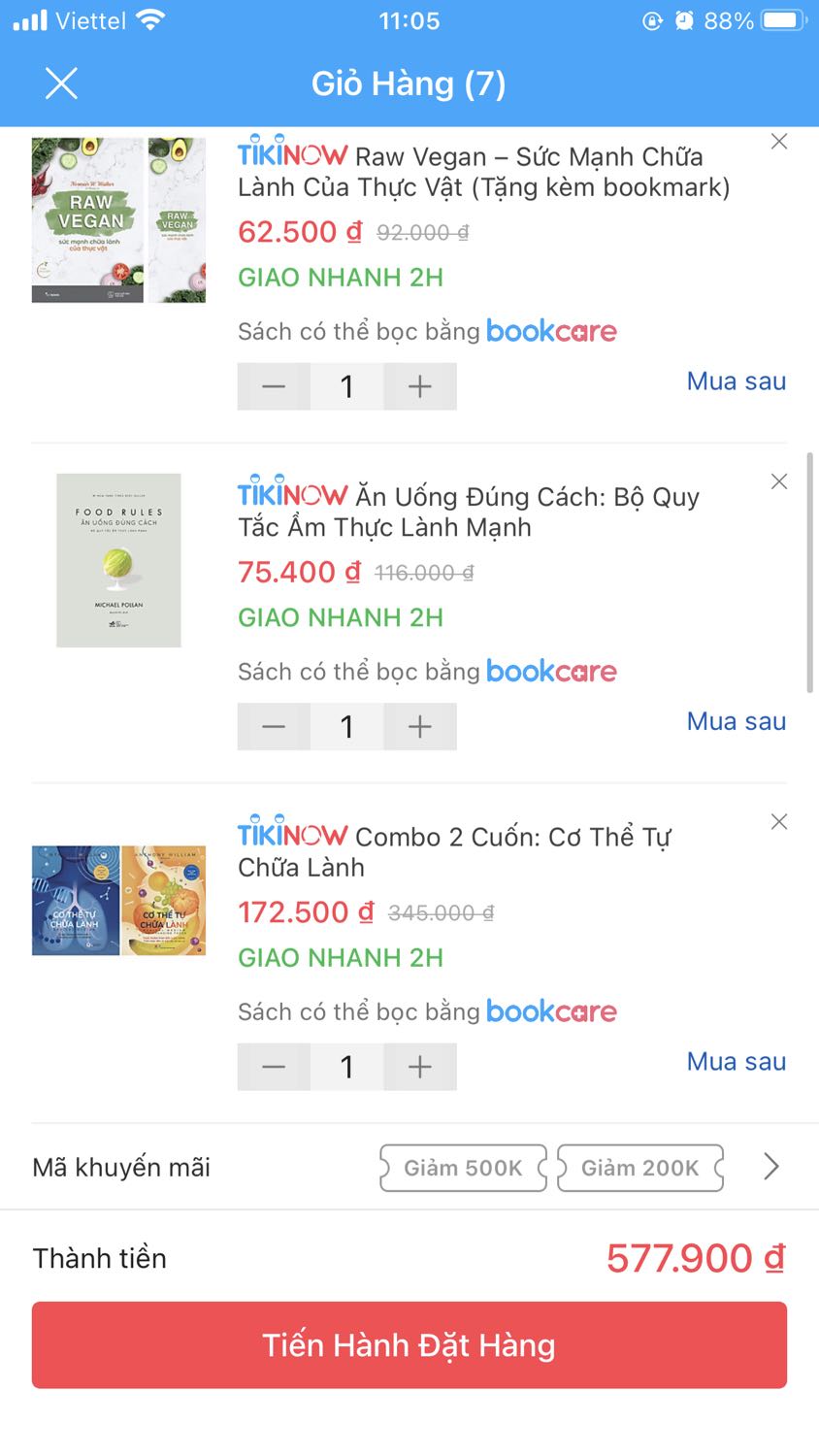Remove Combo Cơ Thể Tự Chữa Lành

coord(778,821)
